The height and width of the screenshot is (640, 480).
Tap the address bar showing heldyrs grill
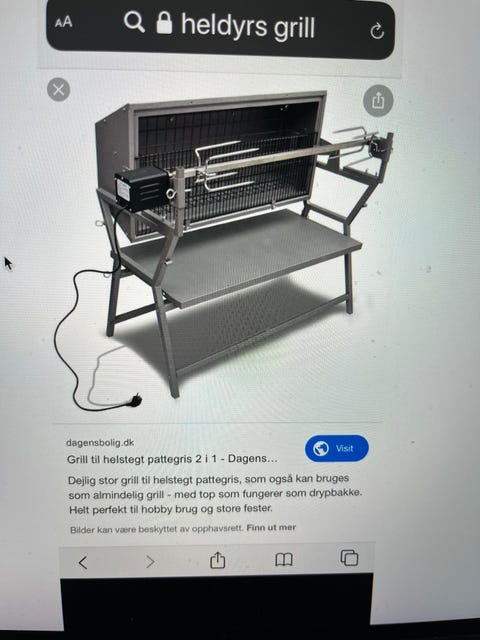pyautogui.click(x=220, y=26)
